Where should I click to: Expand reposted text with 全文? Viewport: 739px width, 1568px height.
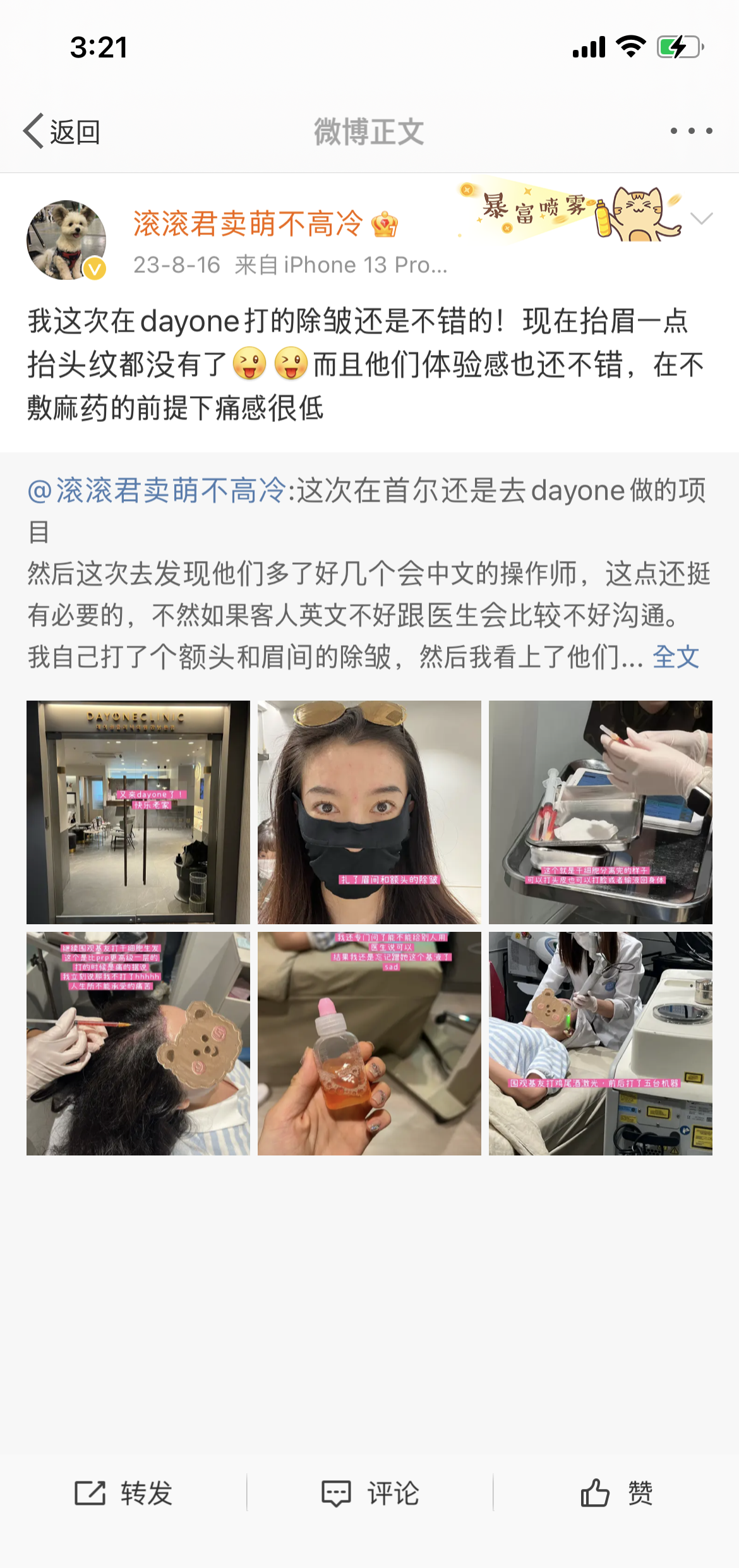point(675,657)
